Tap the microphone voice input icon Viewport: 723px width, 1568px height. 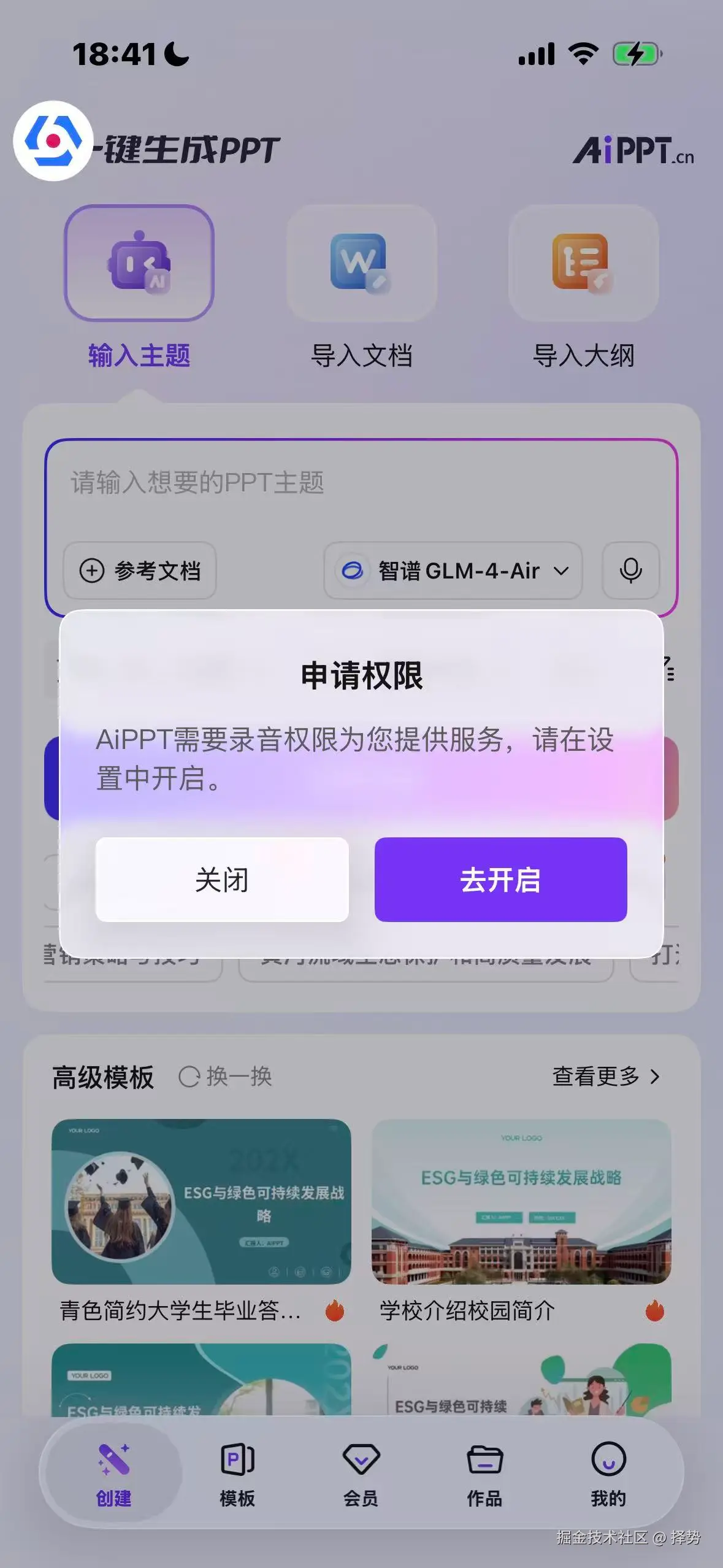click(630, 571)
